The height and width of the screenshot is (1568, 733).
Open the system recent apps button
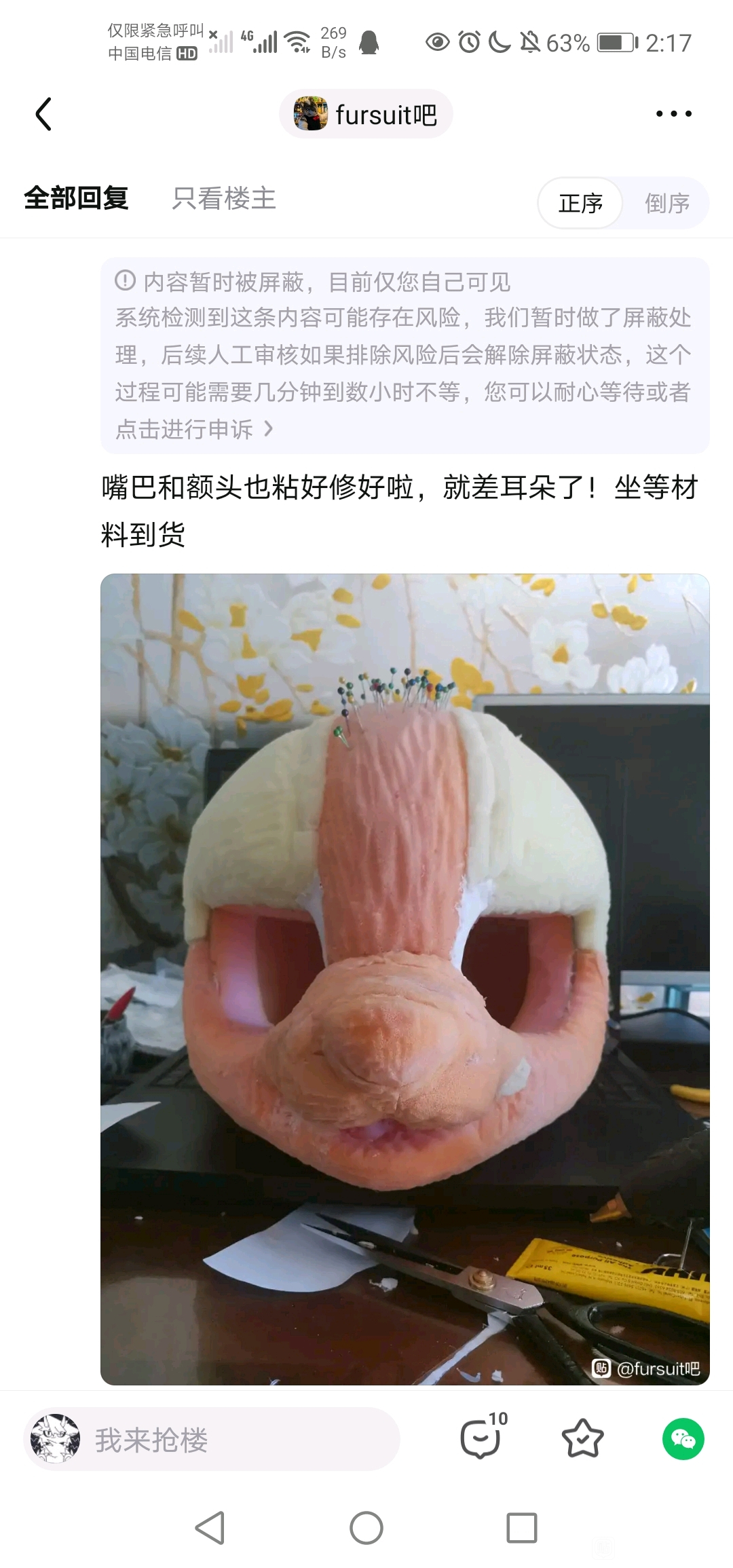pyautogui.click(x=521, y=1529)
